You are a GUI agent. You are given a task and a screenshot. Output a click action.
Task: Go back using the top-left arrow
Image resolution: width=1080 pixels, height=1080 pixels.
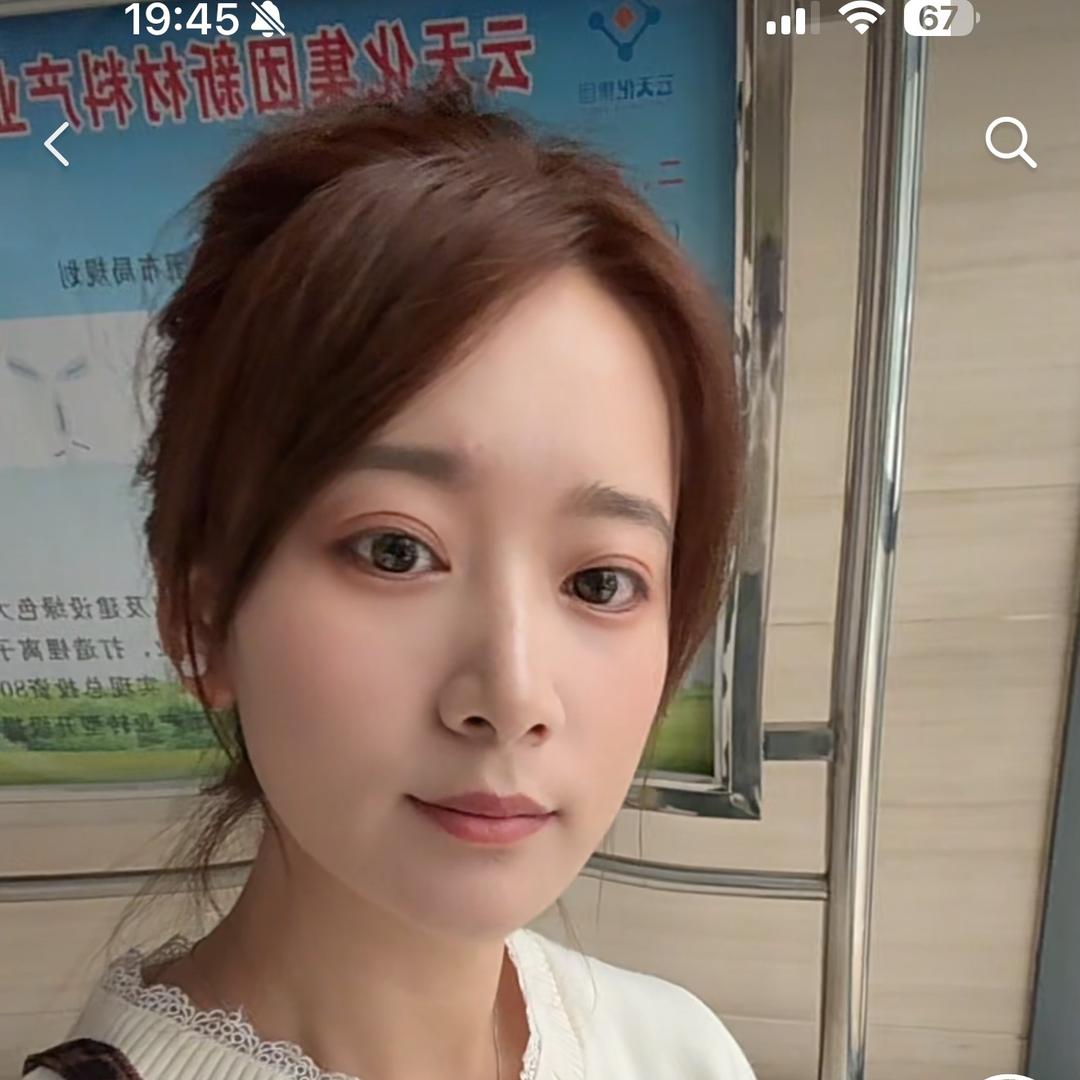click(57, 144)
